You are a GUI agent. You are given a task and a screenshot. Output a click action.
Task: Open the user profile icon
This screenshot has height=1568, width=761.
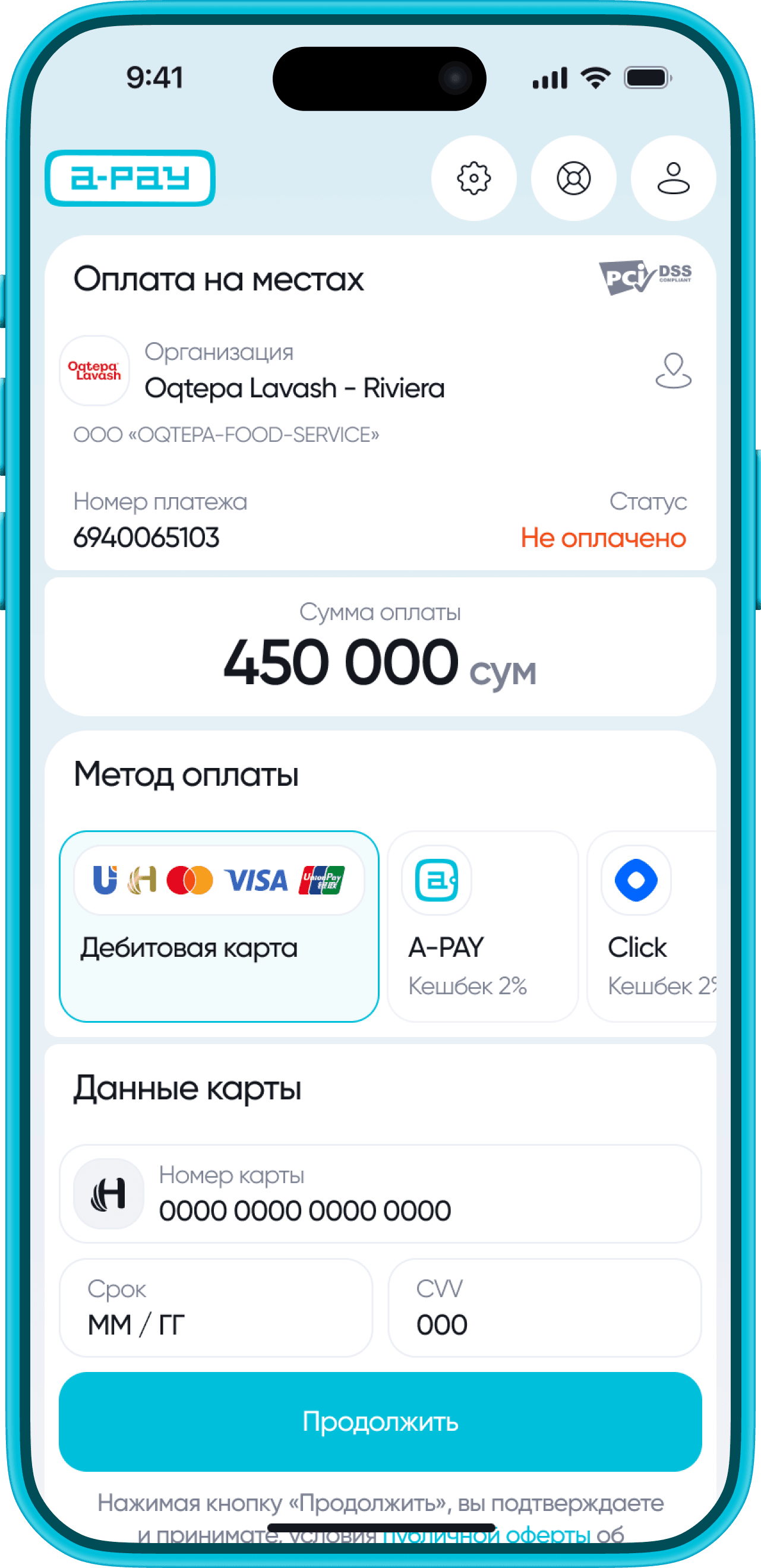tap(672, 178)
